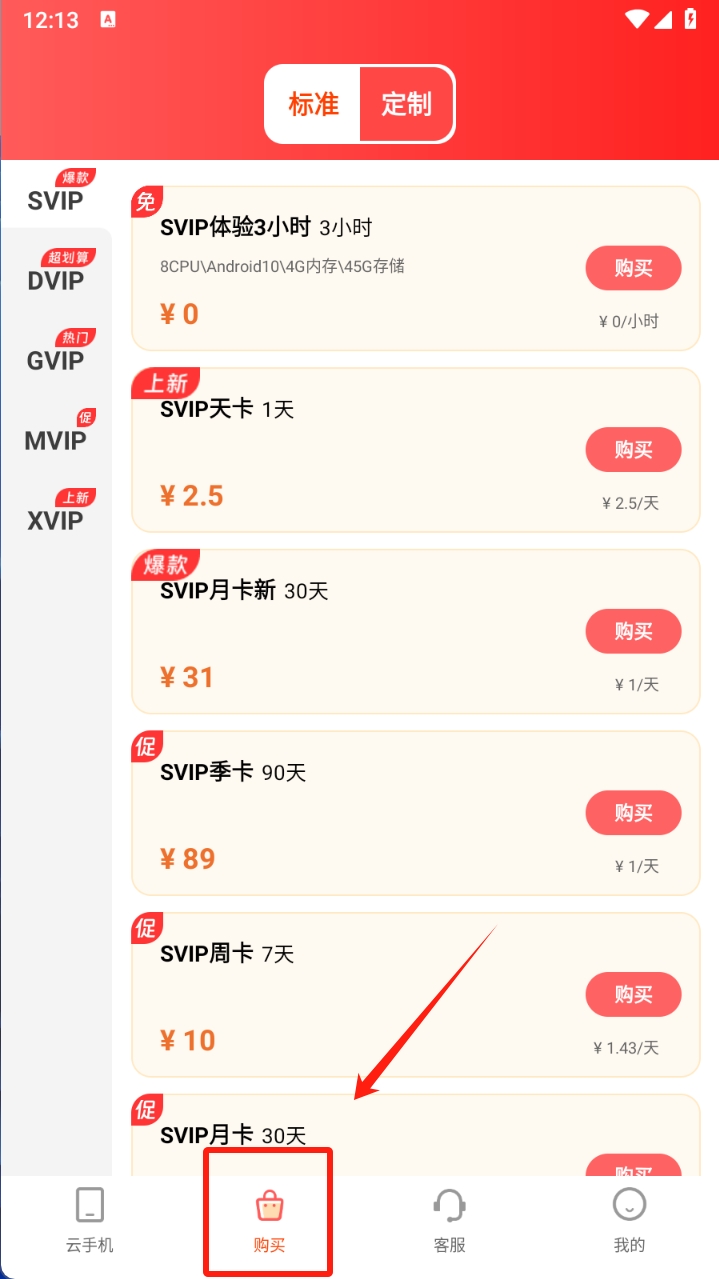Switch to the 我的 tab
719x1279 pixels.
point(629,1220)
